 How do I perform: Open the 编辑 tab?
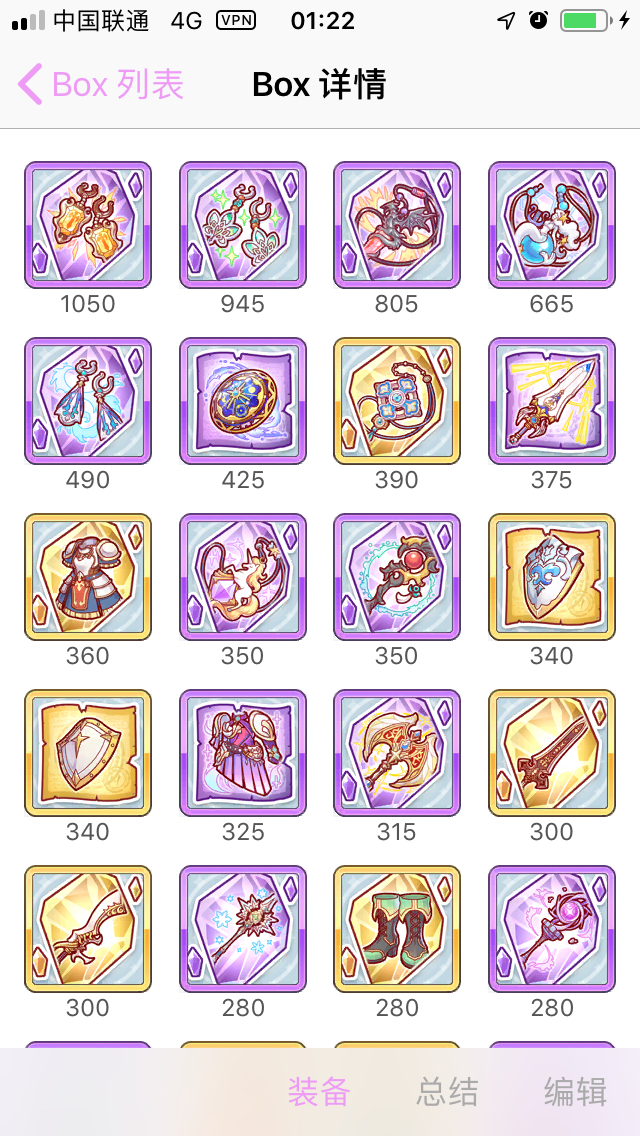click(x=575, y=1092)
